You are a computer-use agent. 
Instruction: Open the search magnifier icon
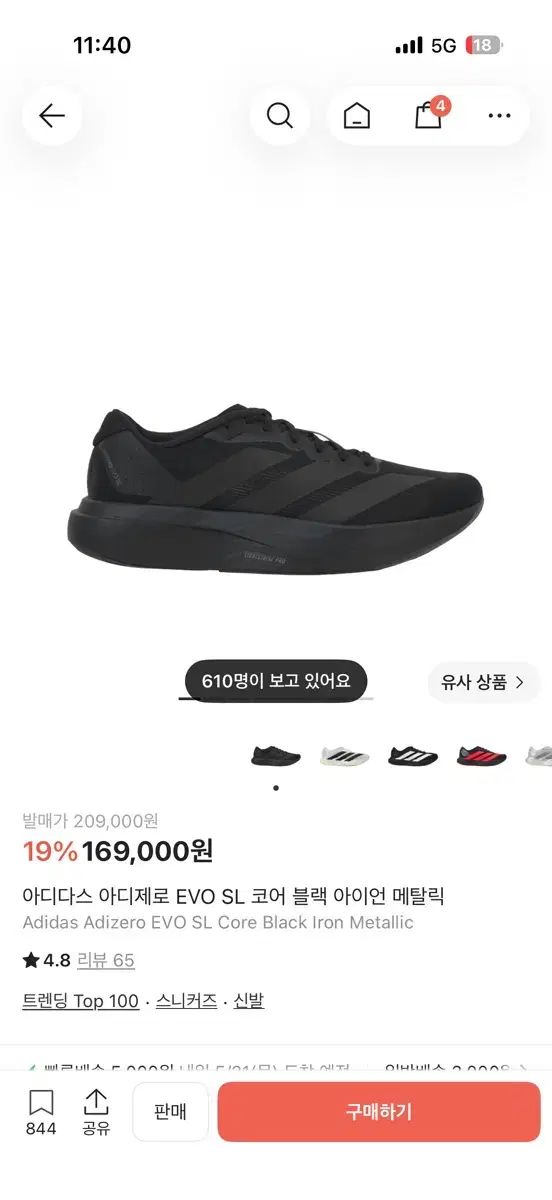tap(280, 116)
